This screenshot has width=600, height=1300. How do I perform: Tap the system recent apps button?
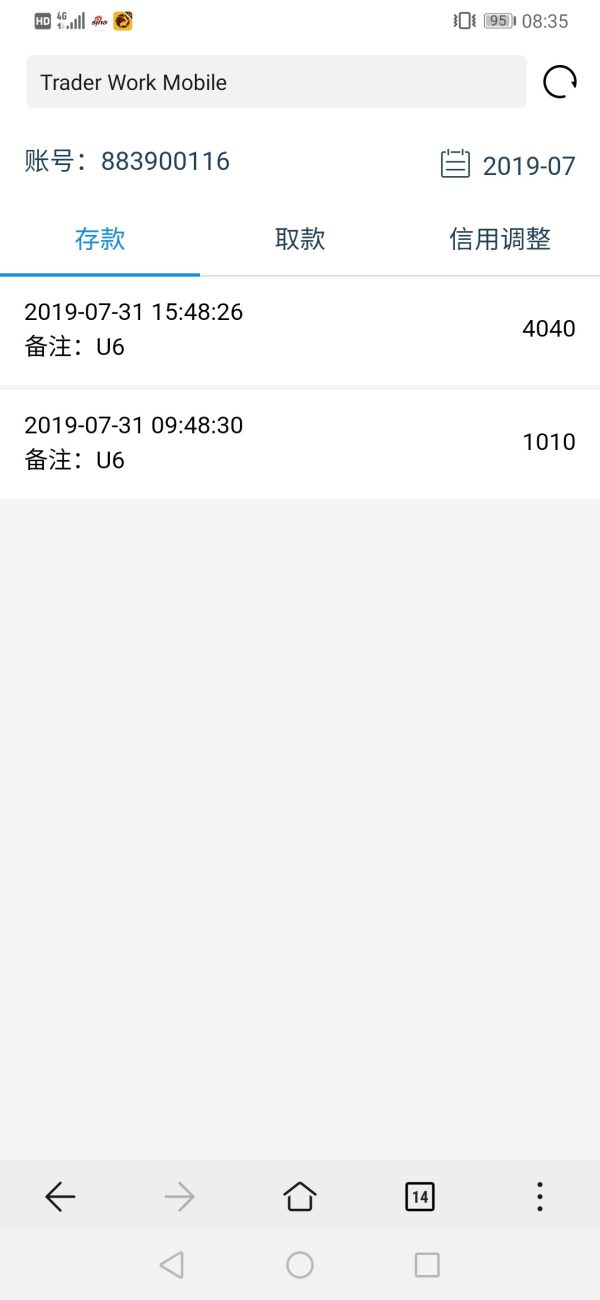click(x=427, y=1265)
